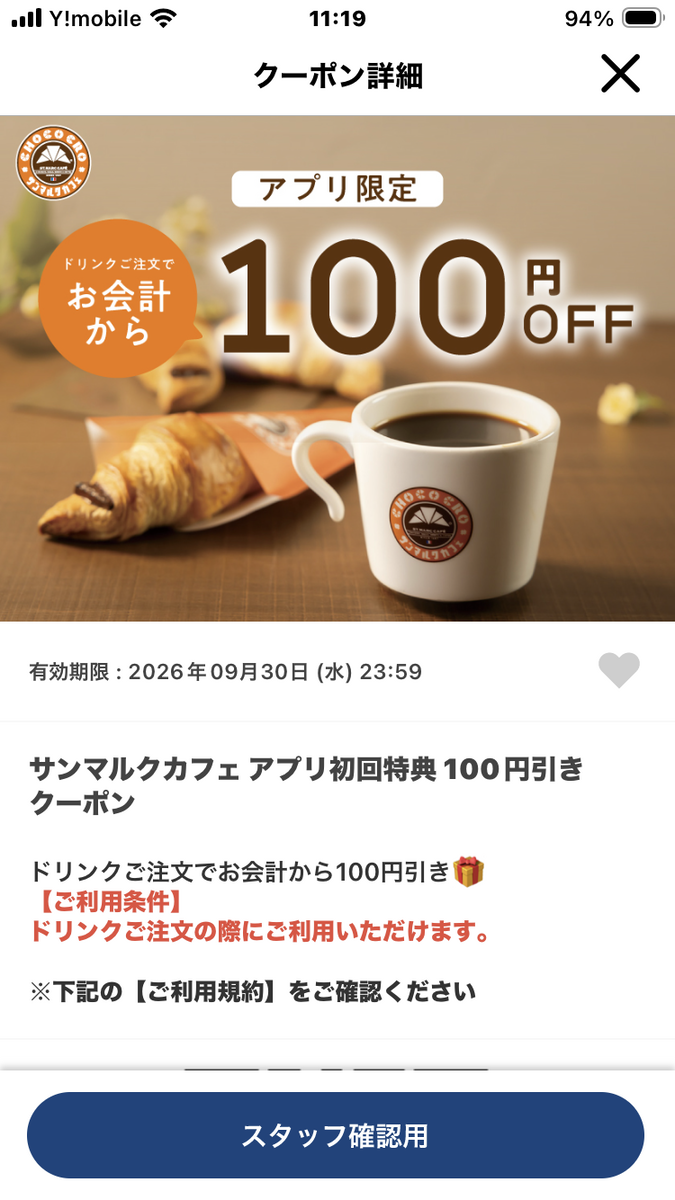Close the coupon details screen
The width and height of the screenshot is (675, 1200).
[x=620, y=74]
